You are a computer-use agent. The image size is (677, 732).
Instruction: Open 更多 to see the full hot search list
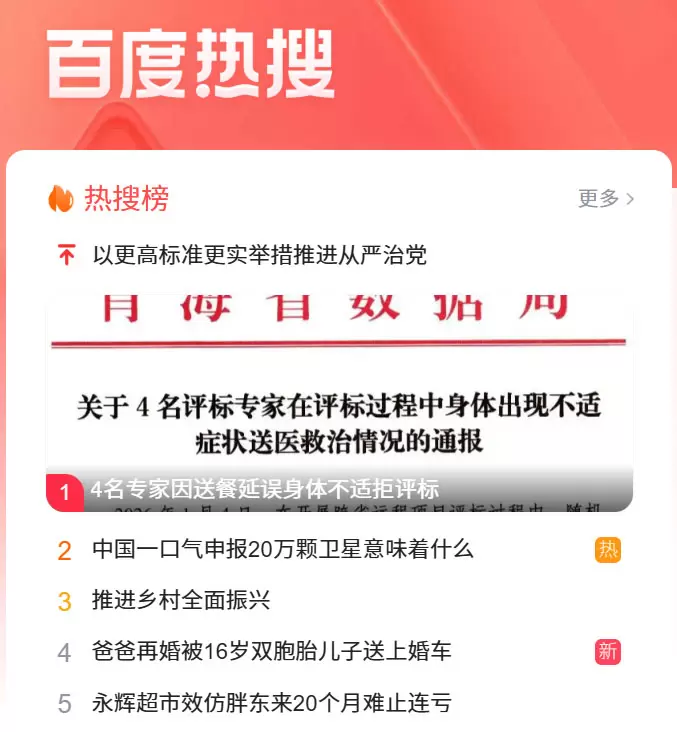click(605, 199)
